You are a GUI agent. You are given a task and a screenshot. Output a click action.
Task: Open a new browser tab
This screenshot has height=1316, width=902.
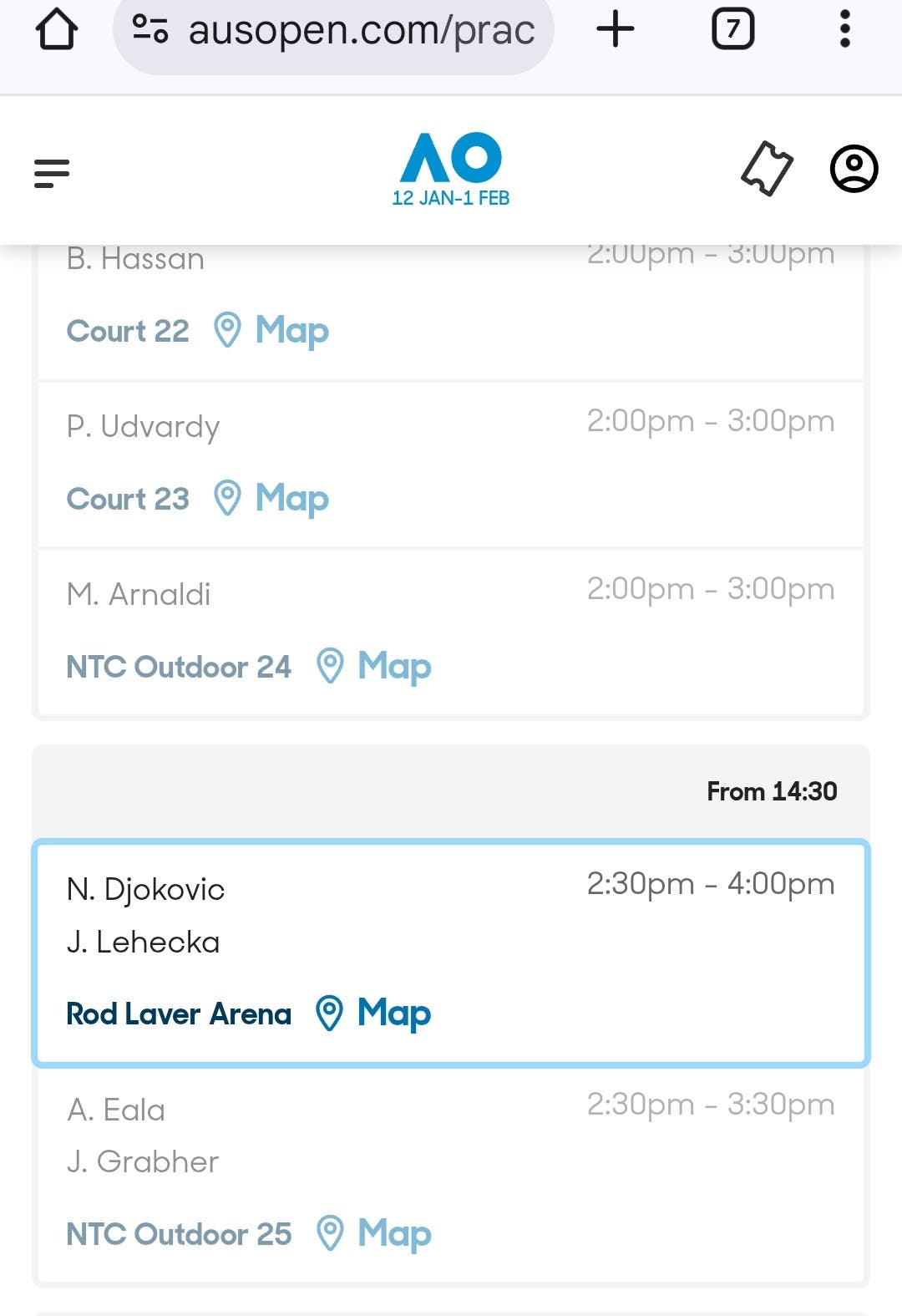tap(616, 29)
